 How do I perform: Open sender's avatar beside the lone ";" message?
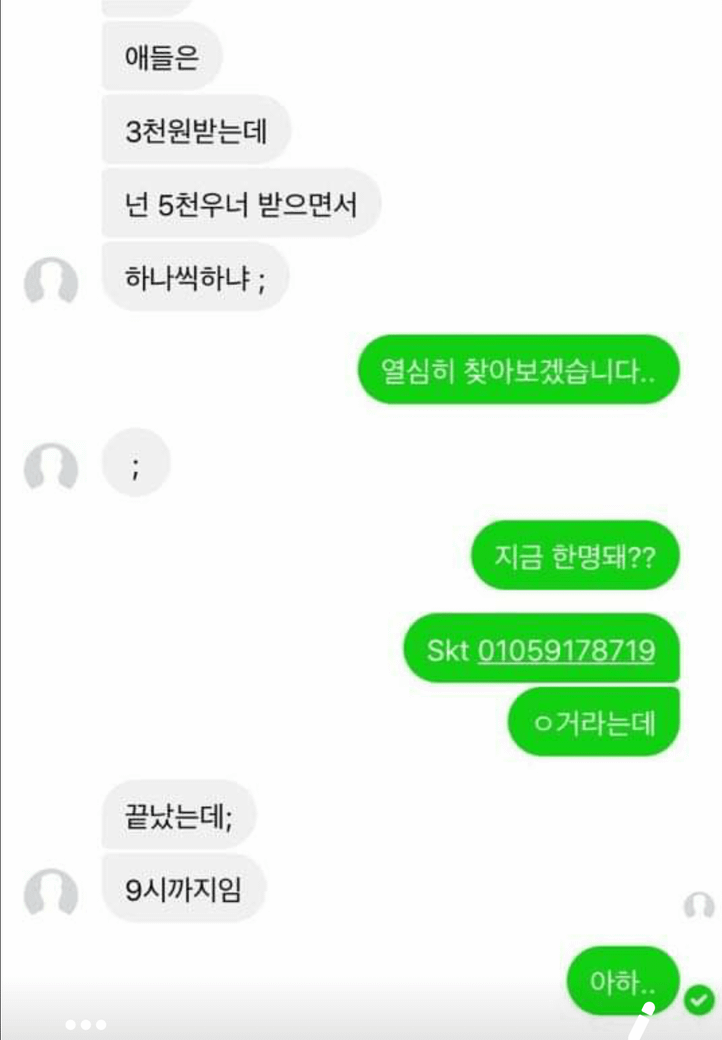51,466
